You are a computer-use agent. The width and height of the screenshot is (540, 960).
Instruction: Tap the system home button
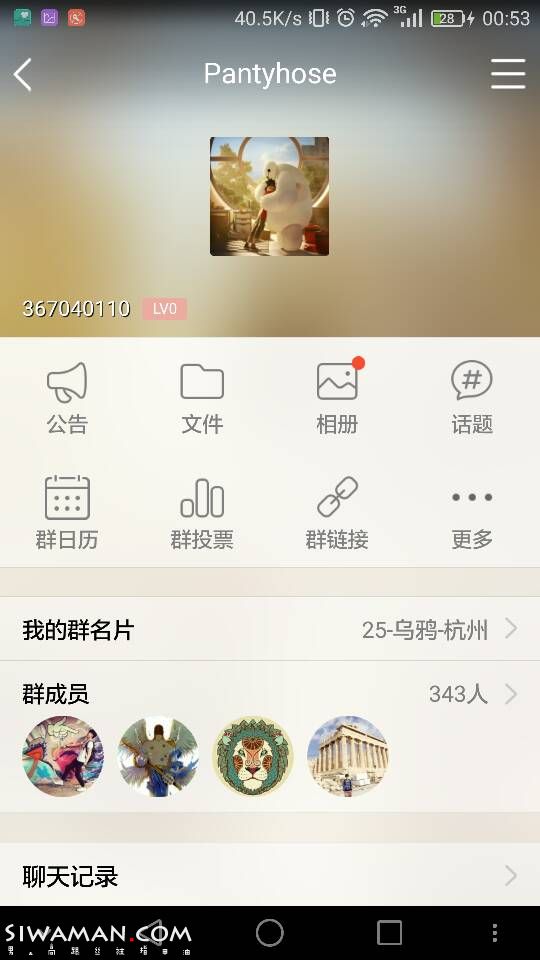tap(269, 933)
